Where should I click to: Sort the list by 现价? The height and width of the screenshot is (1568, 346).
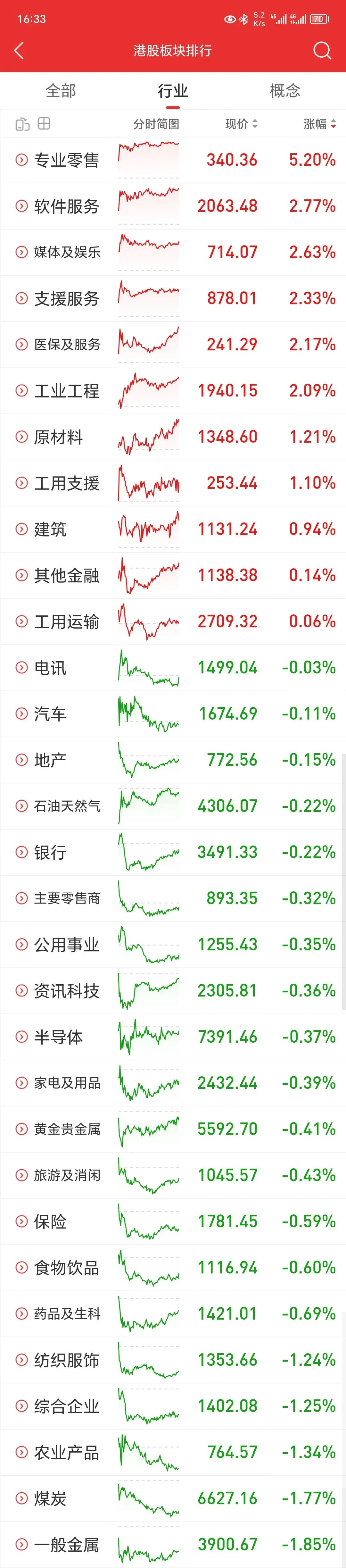(242, 124)
